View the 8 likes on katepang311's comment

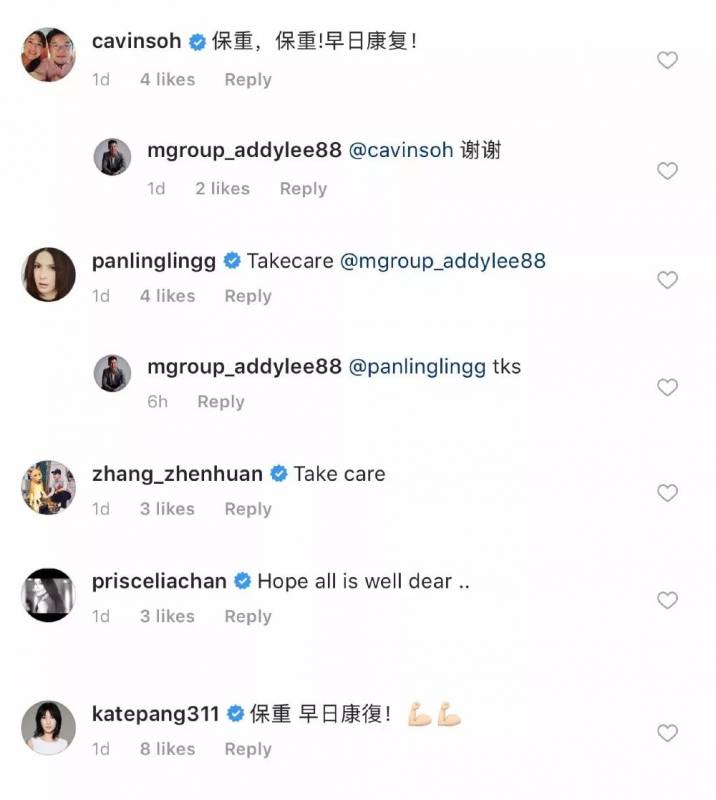pos(167,749)
